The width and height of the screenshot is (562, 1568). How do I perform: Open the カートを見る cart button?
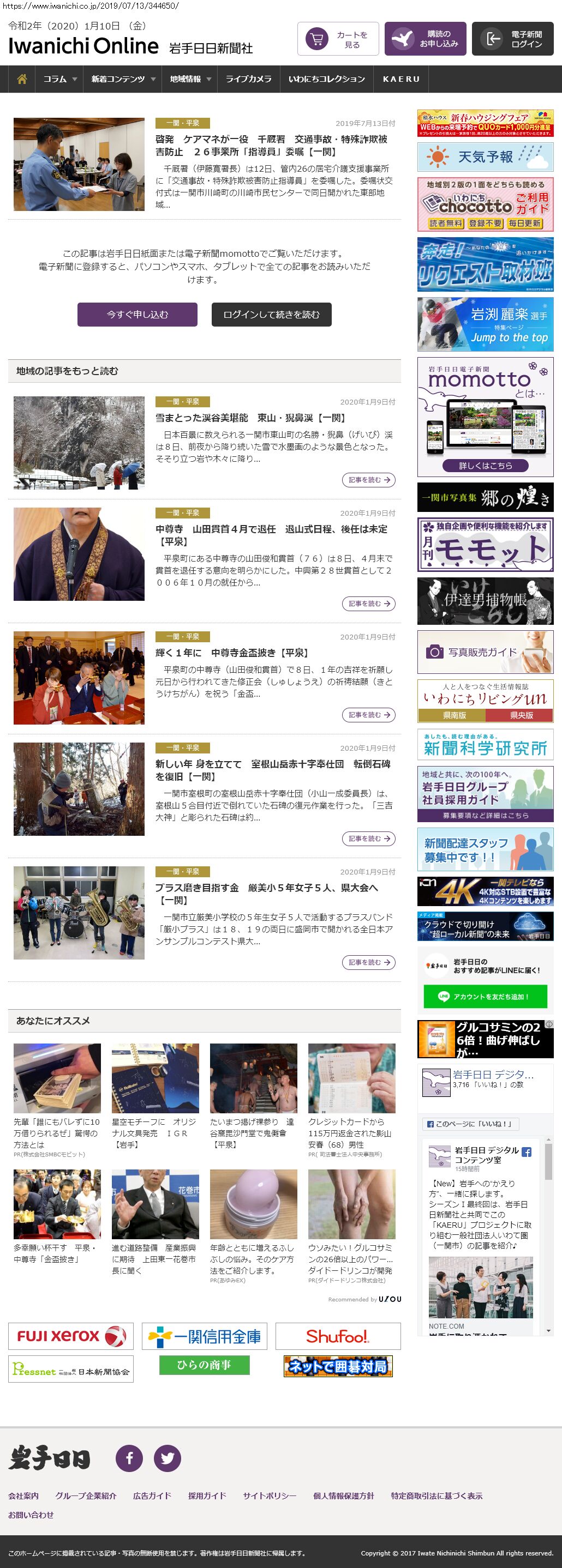point(338,40)
